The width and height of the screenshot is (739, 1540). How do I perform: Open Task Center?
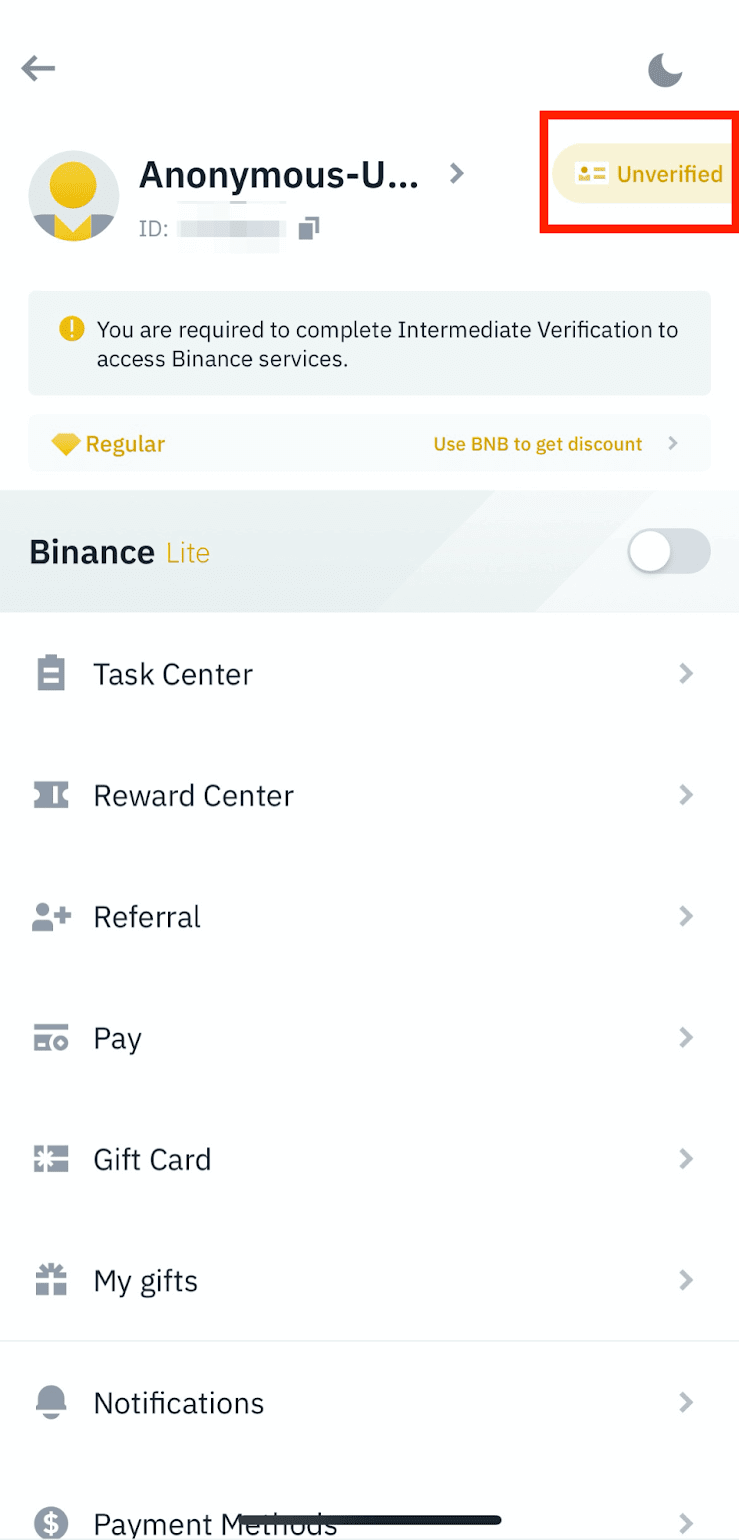pyautogui.click(x=369, y=674)
